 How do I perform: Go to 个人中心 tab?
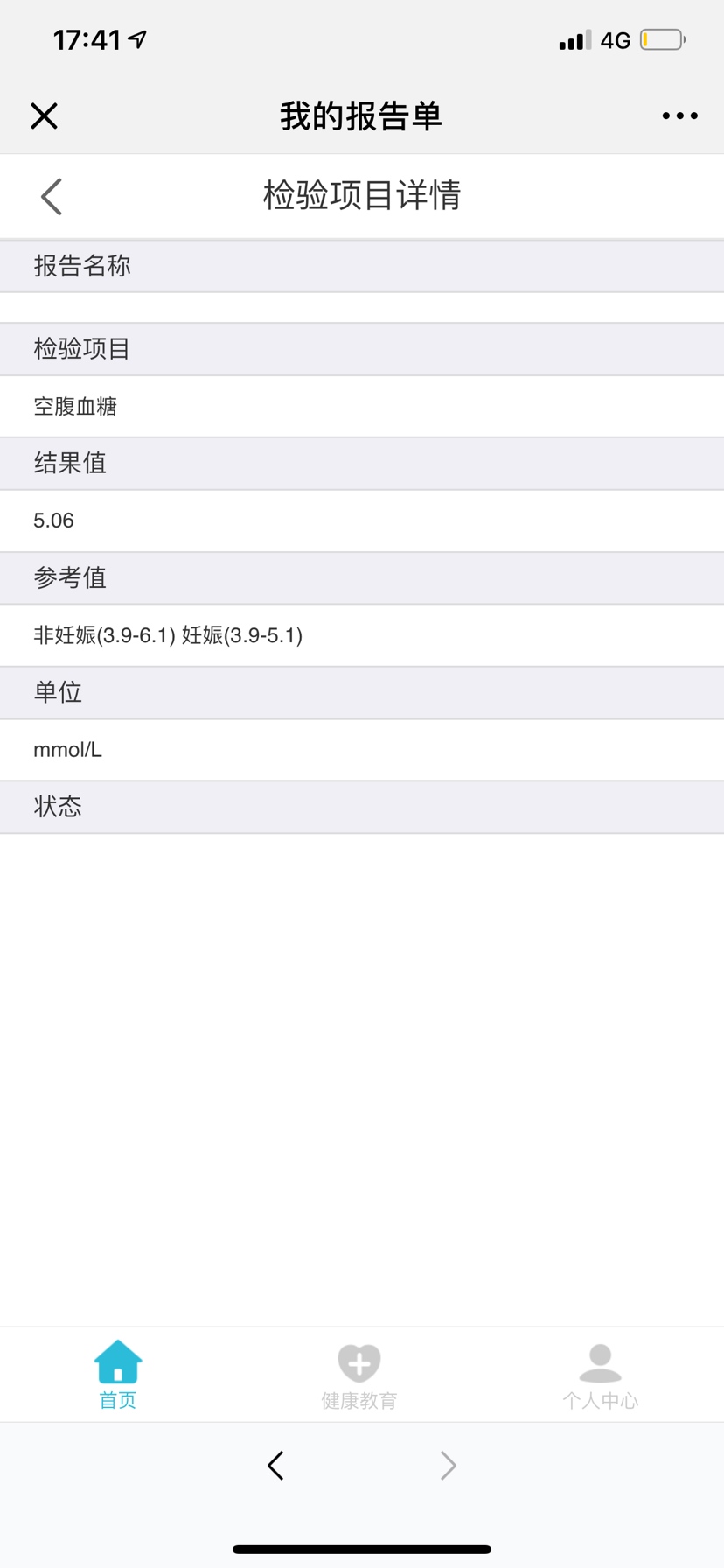(600, 1375)
